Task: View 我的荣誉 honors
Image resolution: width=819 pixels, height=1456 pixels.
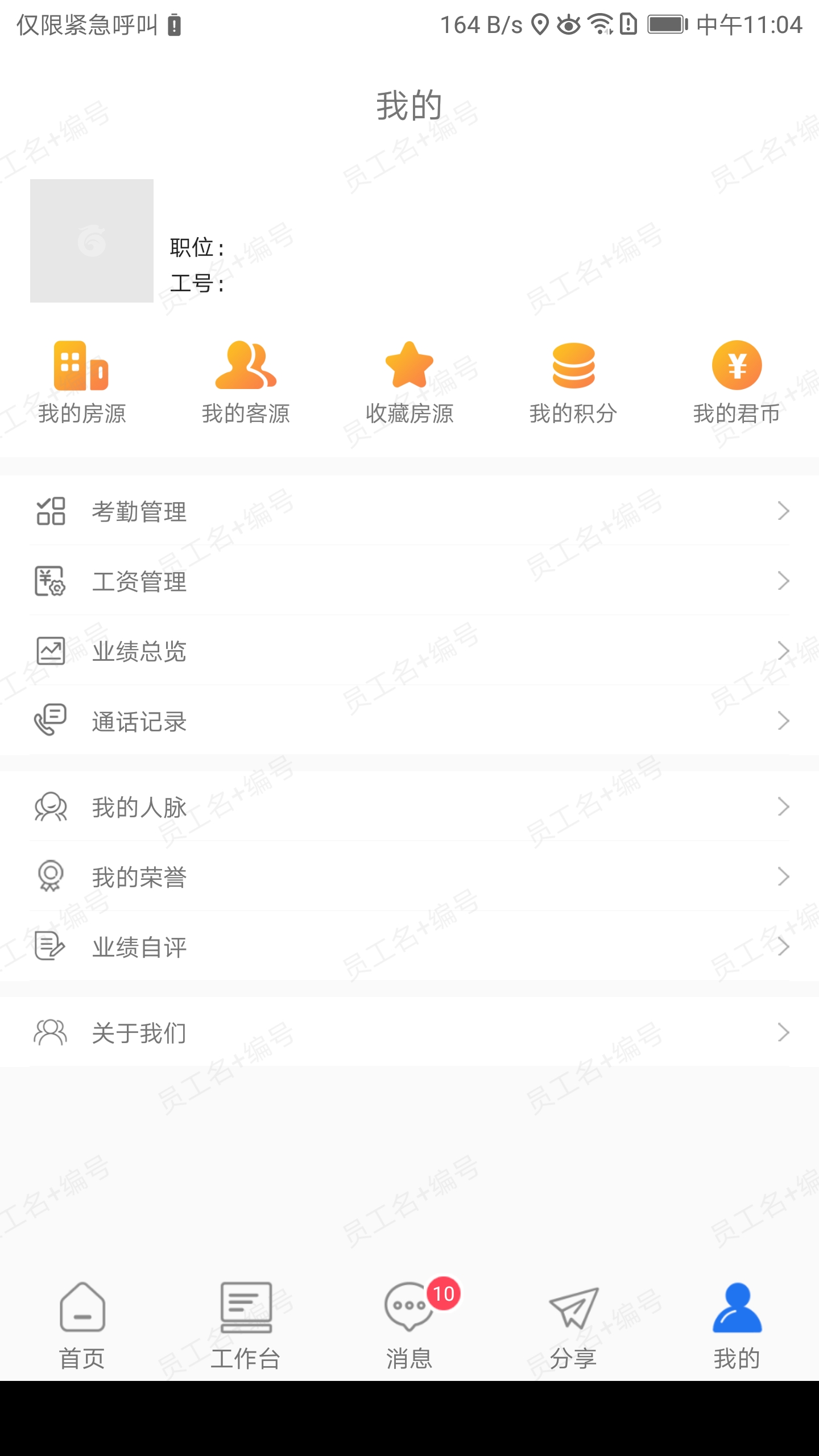Action: pos(409,877)
